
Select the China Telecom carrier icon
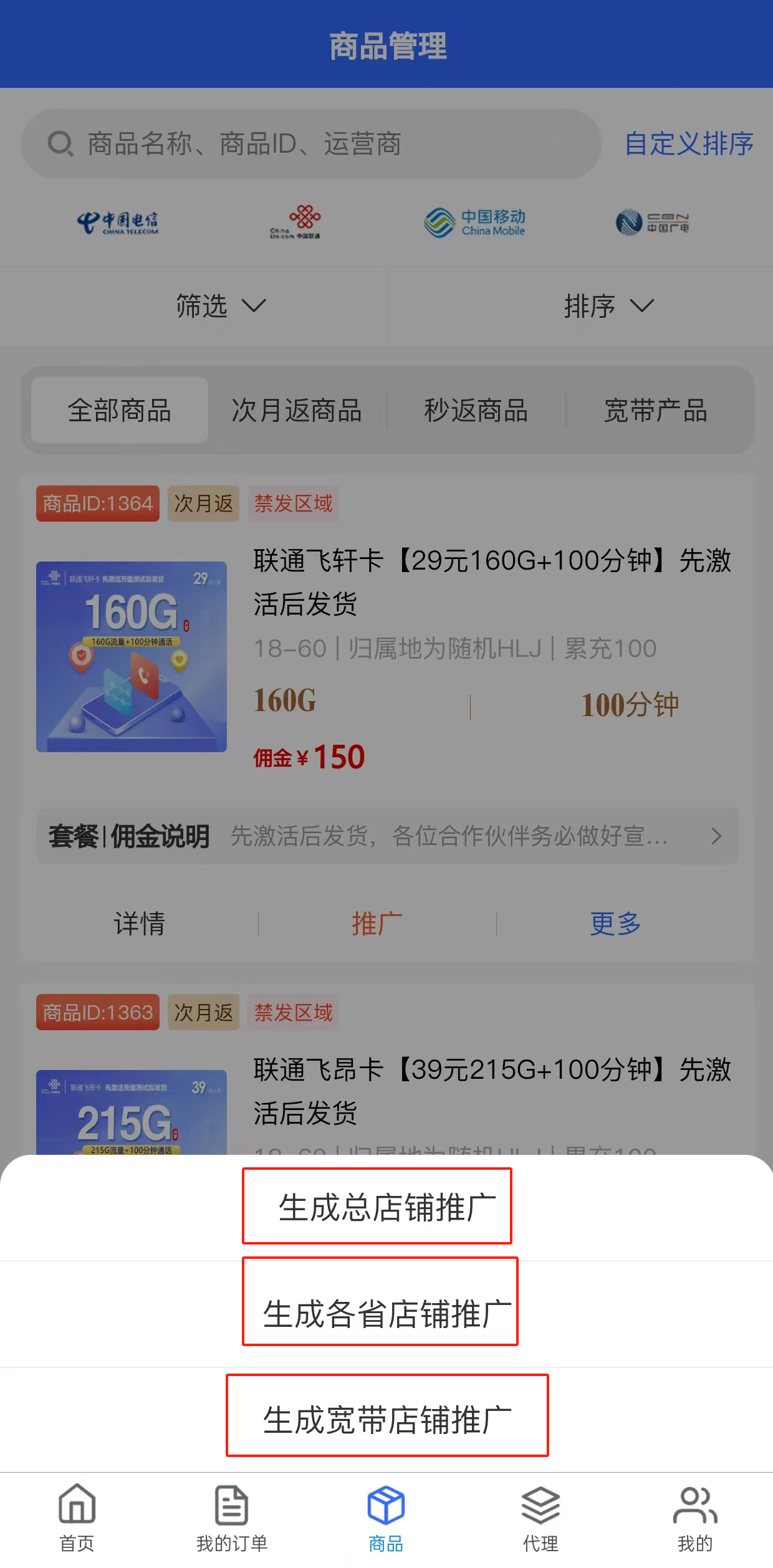click(118, 223)
